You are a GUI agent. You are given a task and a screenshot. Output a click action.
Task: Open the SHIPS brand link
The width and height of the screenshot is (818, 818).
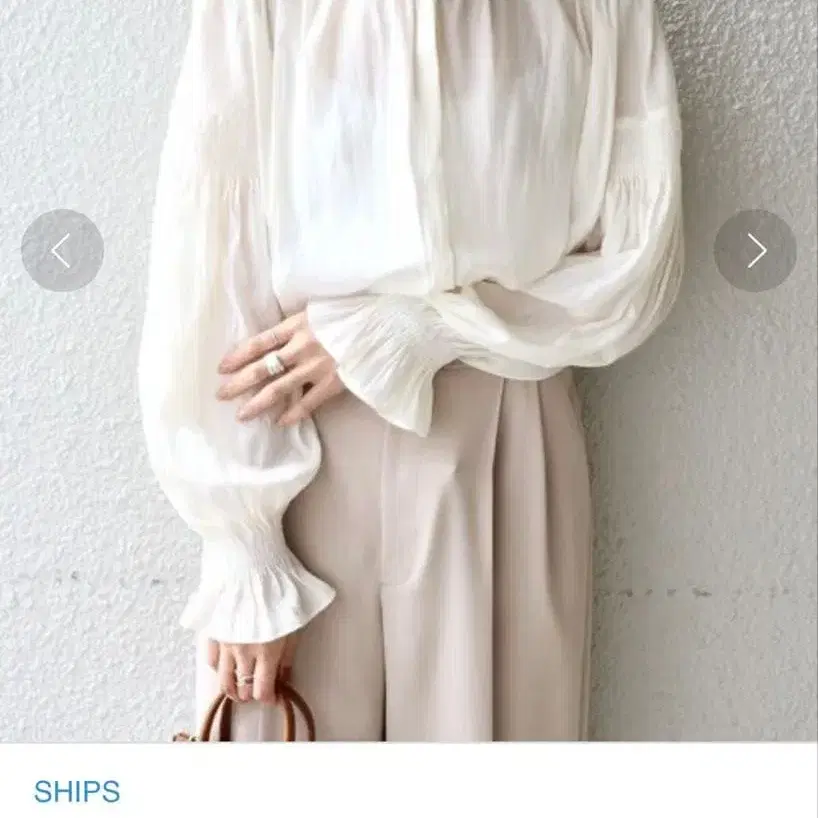tap(77, 792)
